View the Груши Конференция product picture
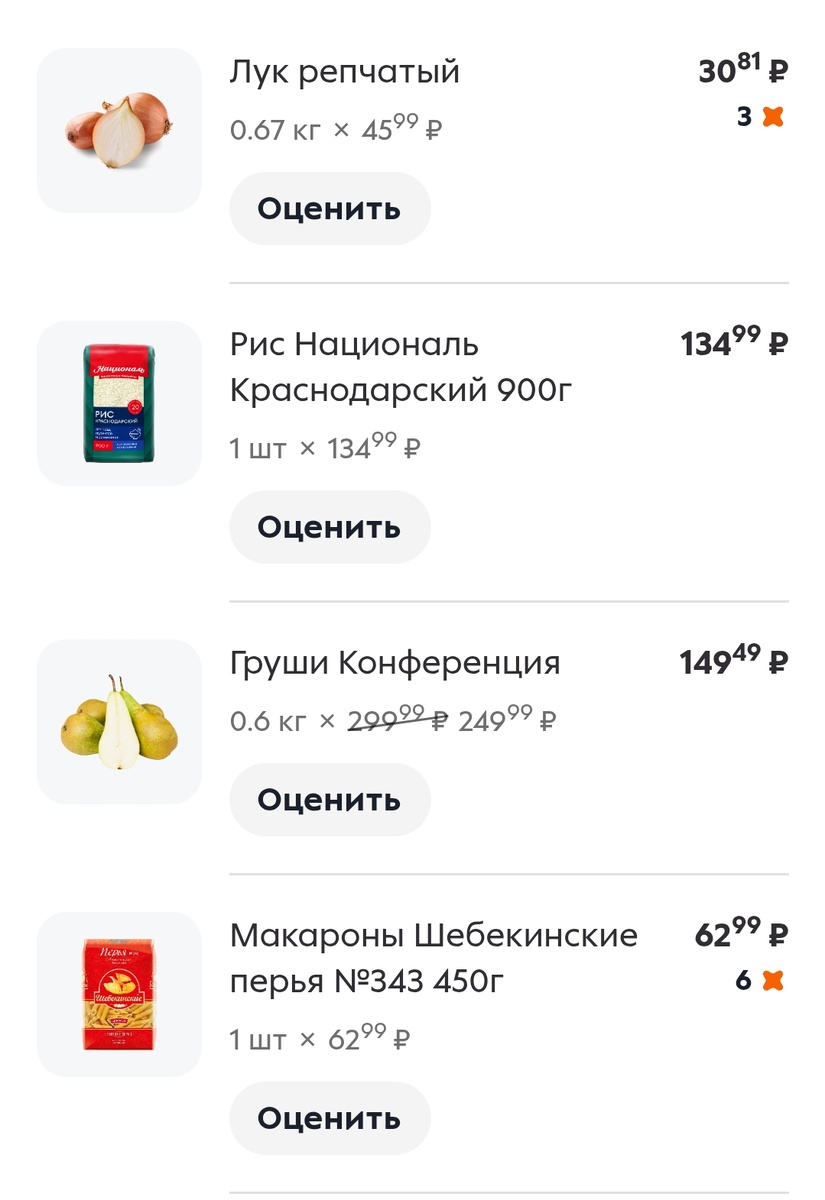The width and height of the screenshot is (825, 1200). click(x=119, y=721)
